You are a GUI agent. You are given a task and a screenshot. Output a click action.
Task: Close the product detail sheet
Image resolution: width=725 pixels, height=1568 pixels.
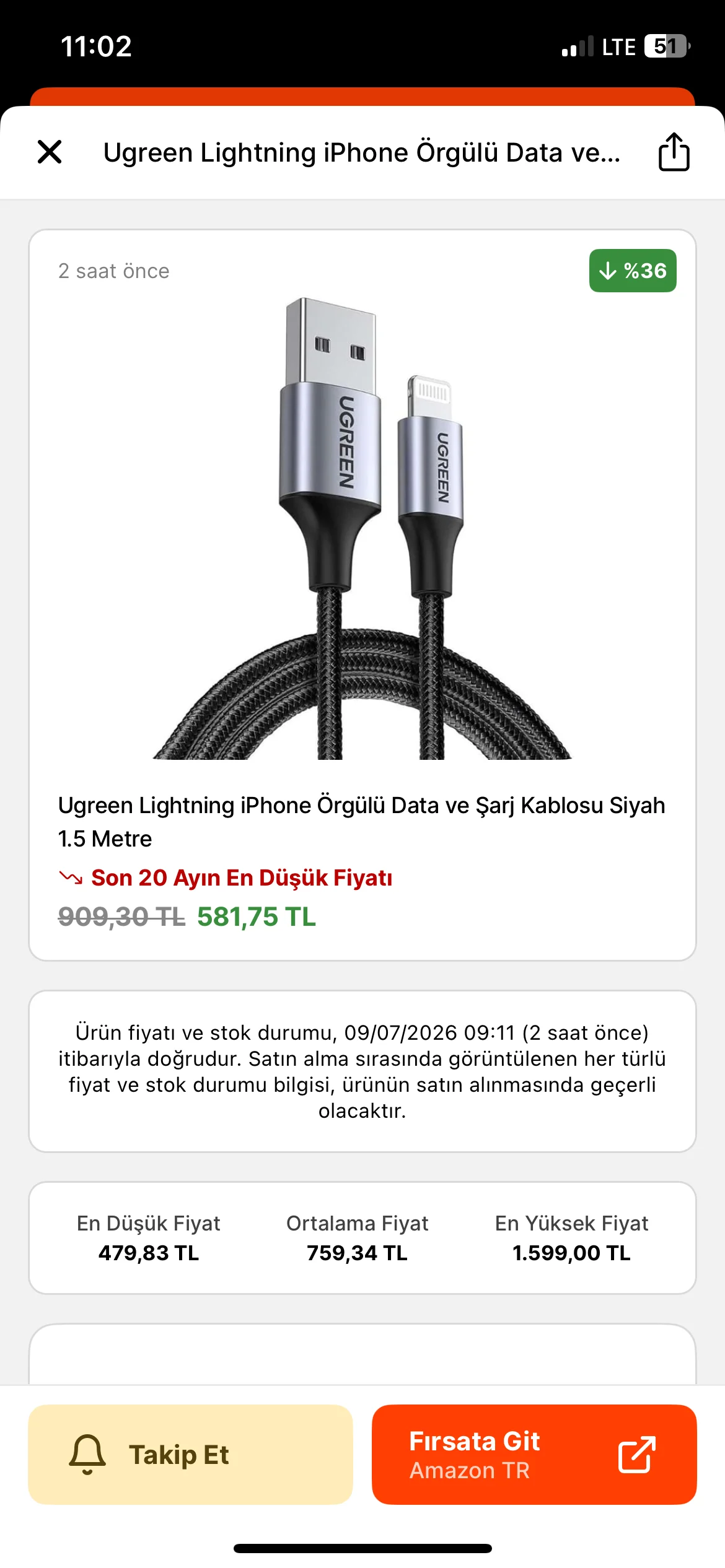click(50, 152)
